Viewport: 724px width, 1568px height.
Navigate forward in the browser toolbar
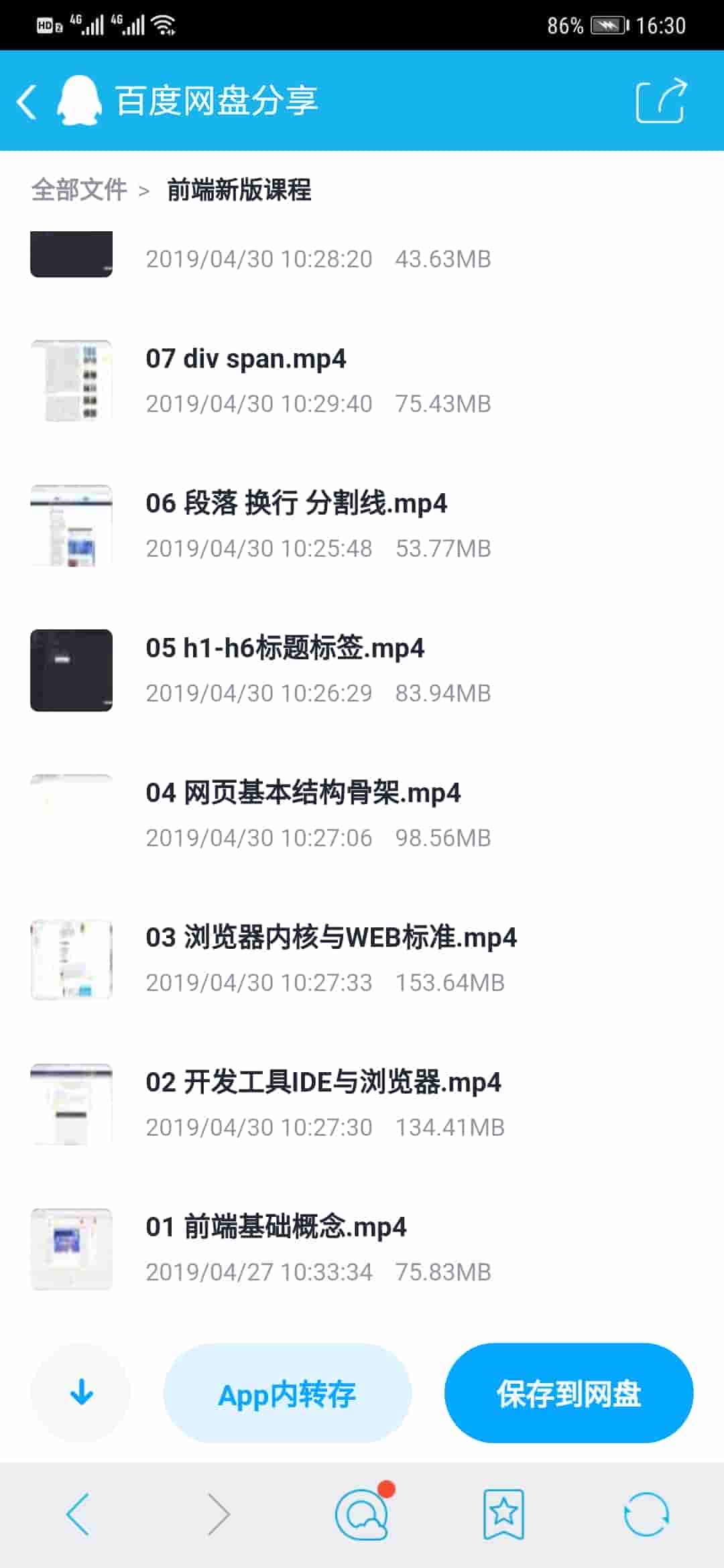coord(219,1514)
